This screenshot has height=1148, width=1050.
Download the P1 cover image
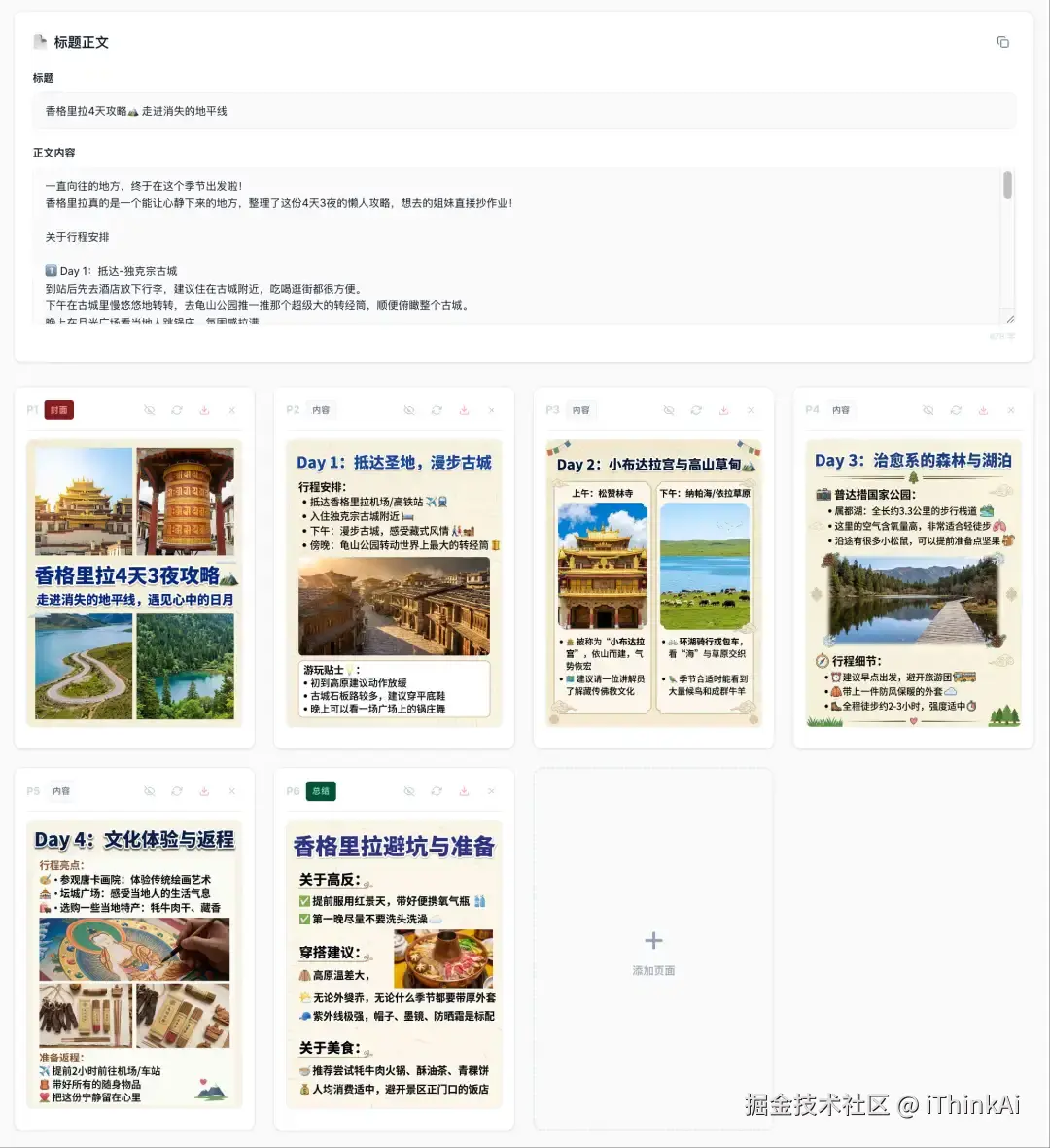click(204, 410)
